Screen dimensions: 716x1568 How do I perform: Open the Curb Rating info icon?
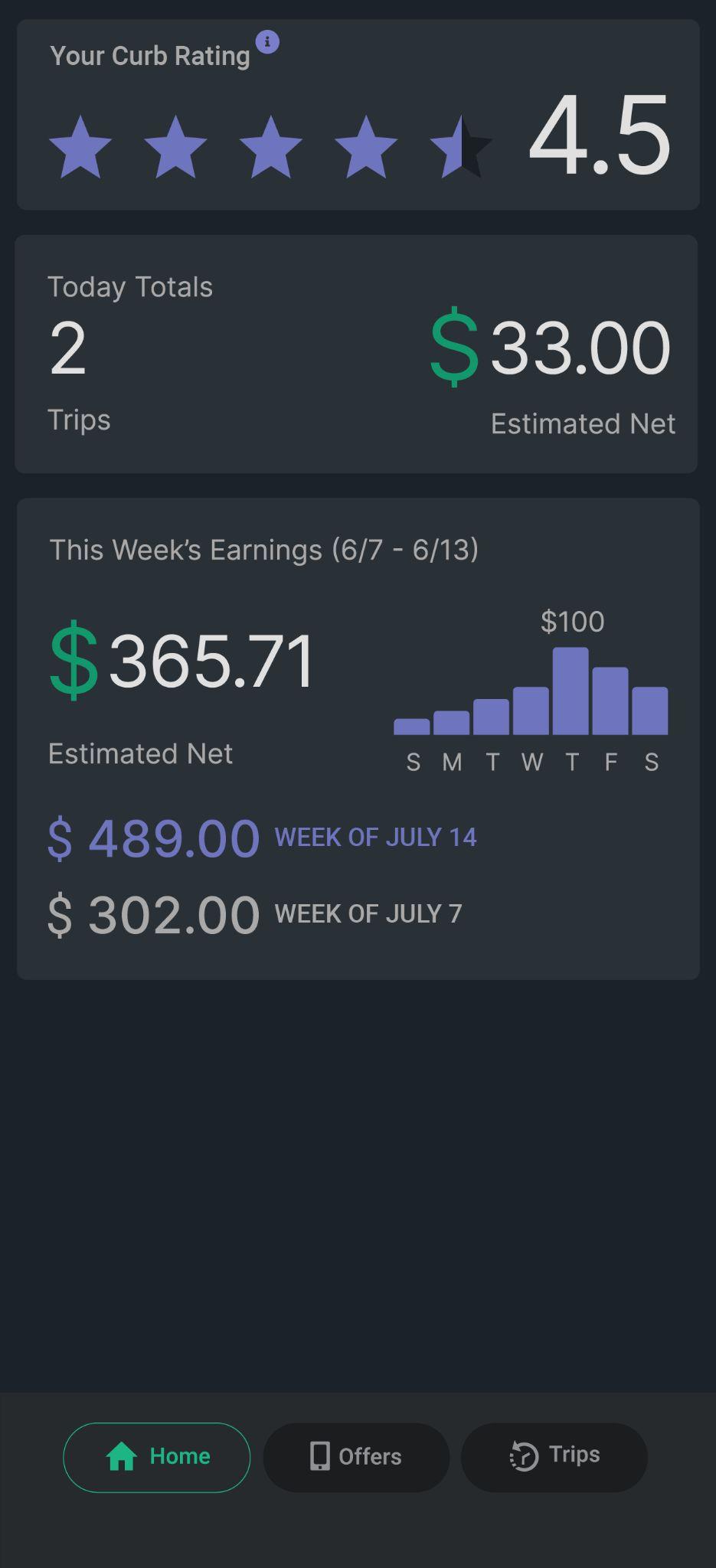(x=267, y=42)
